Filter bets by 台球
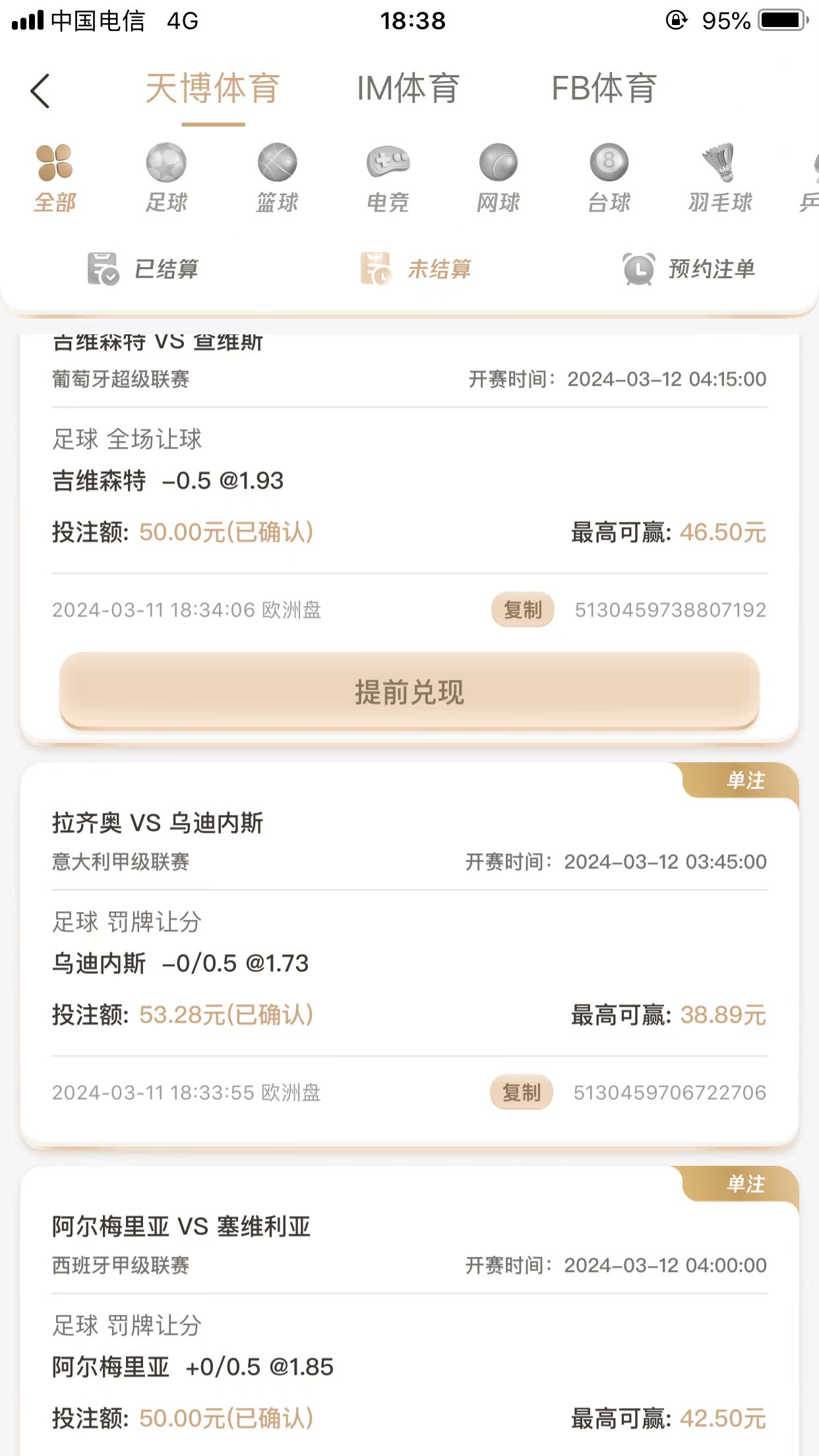Image resolution: width=819 pixels, height=1456 pixels. coord(609,178)
